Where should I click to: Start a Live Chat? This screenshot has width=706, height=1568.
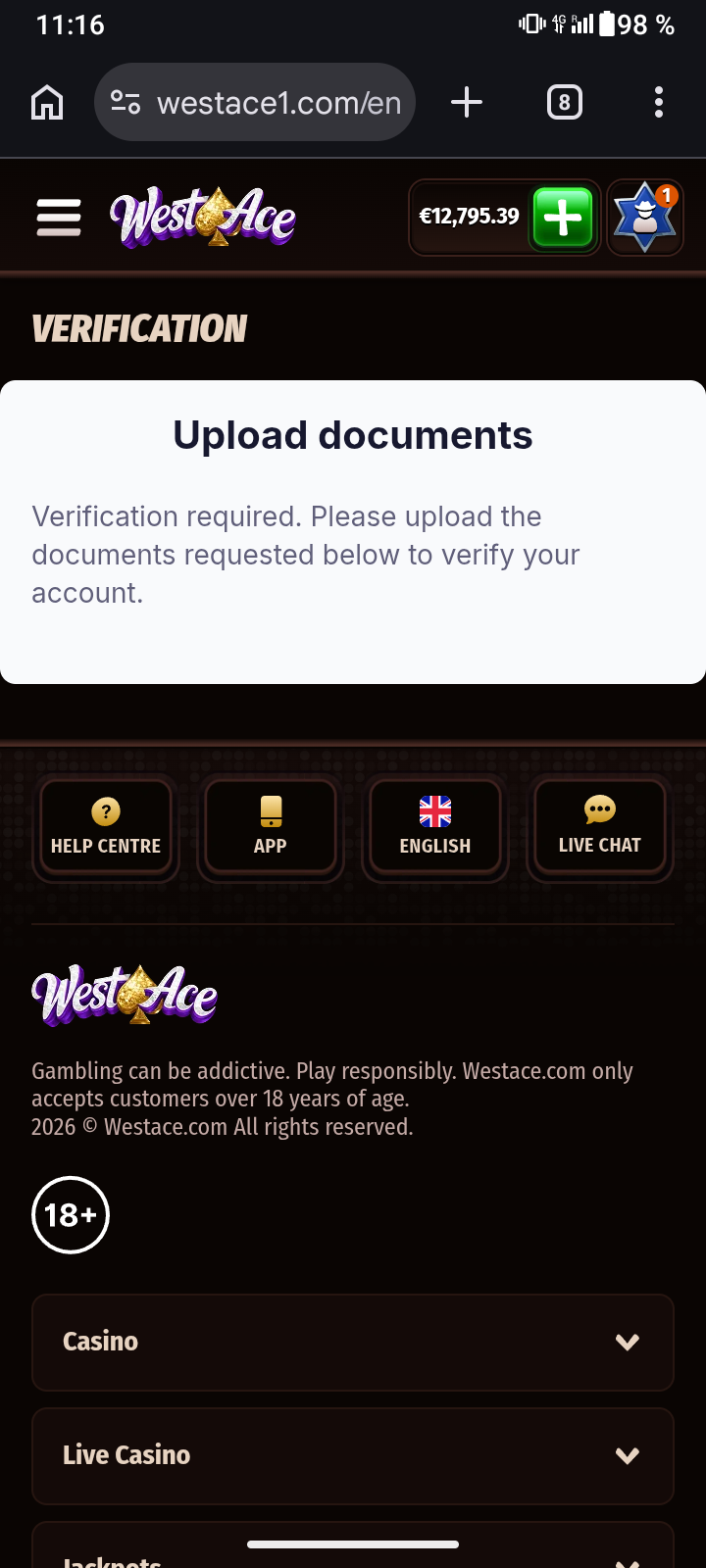point(599,828)
